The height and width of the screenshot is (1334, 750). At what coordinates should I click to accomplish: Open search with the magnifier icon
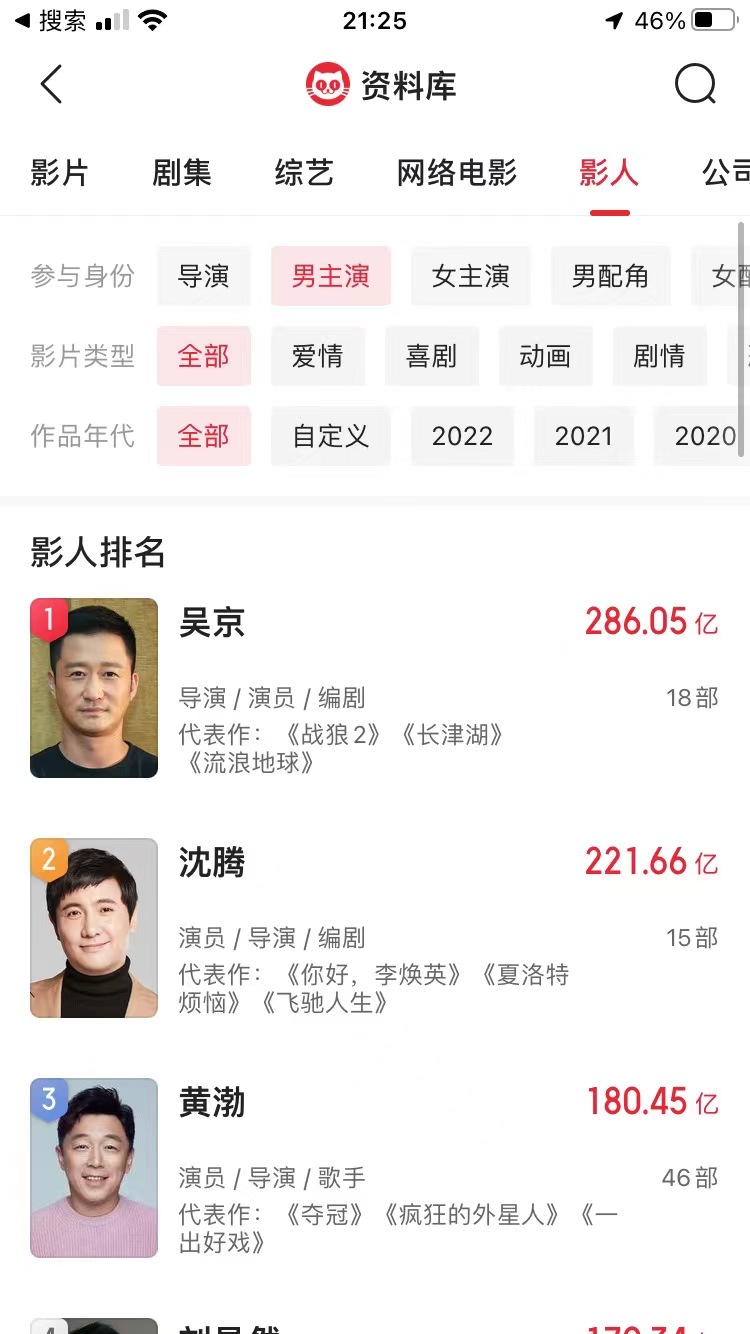694,84
